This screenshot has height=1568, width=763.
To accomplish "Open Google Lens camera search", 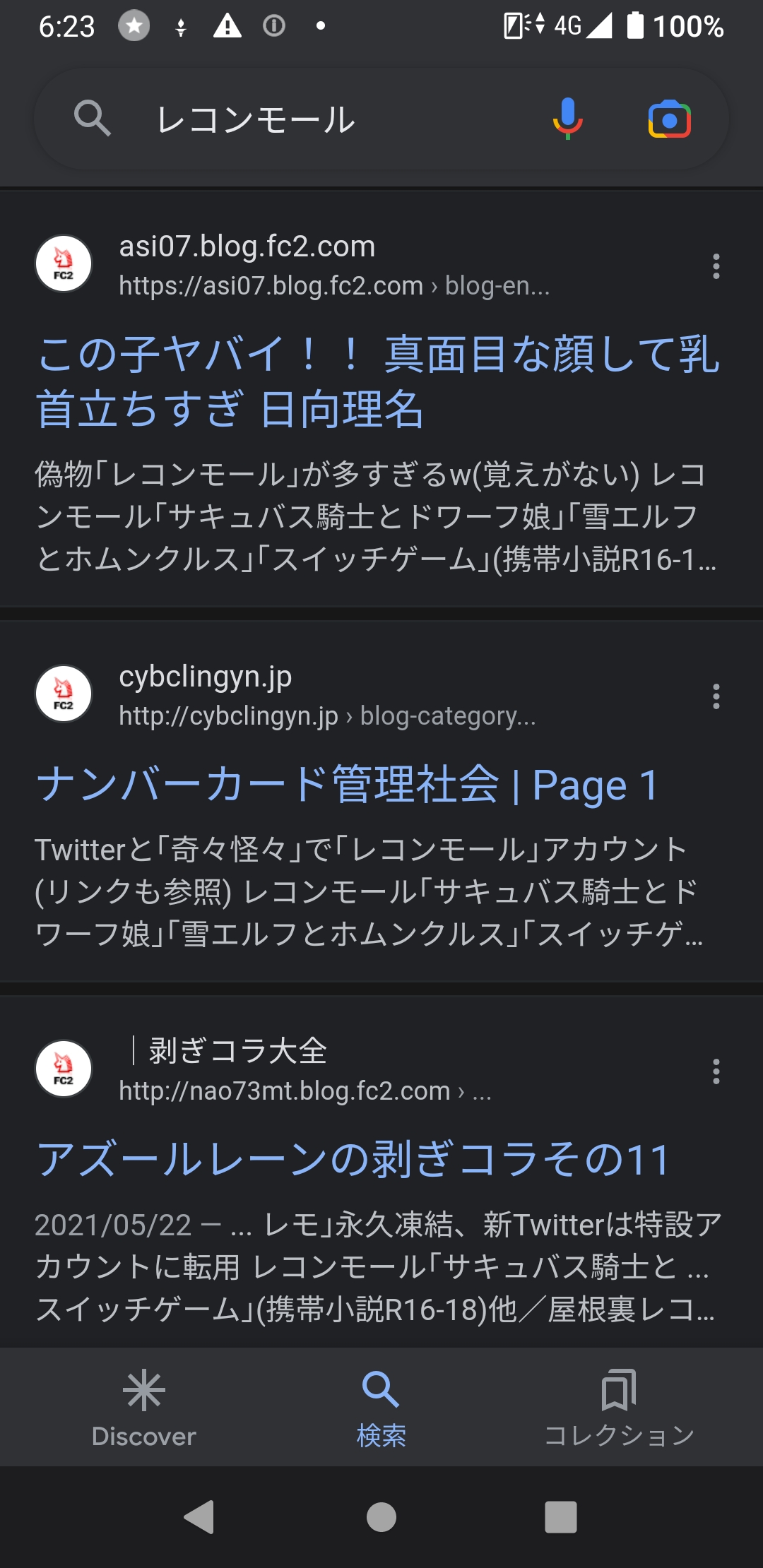I will (x=669, y=119).
